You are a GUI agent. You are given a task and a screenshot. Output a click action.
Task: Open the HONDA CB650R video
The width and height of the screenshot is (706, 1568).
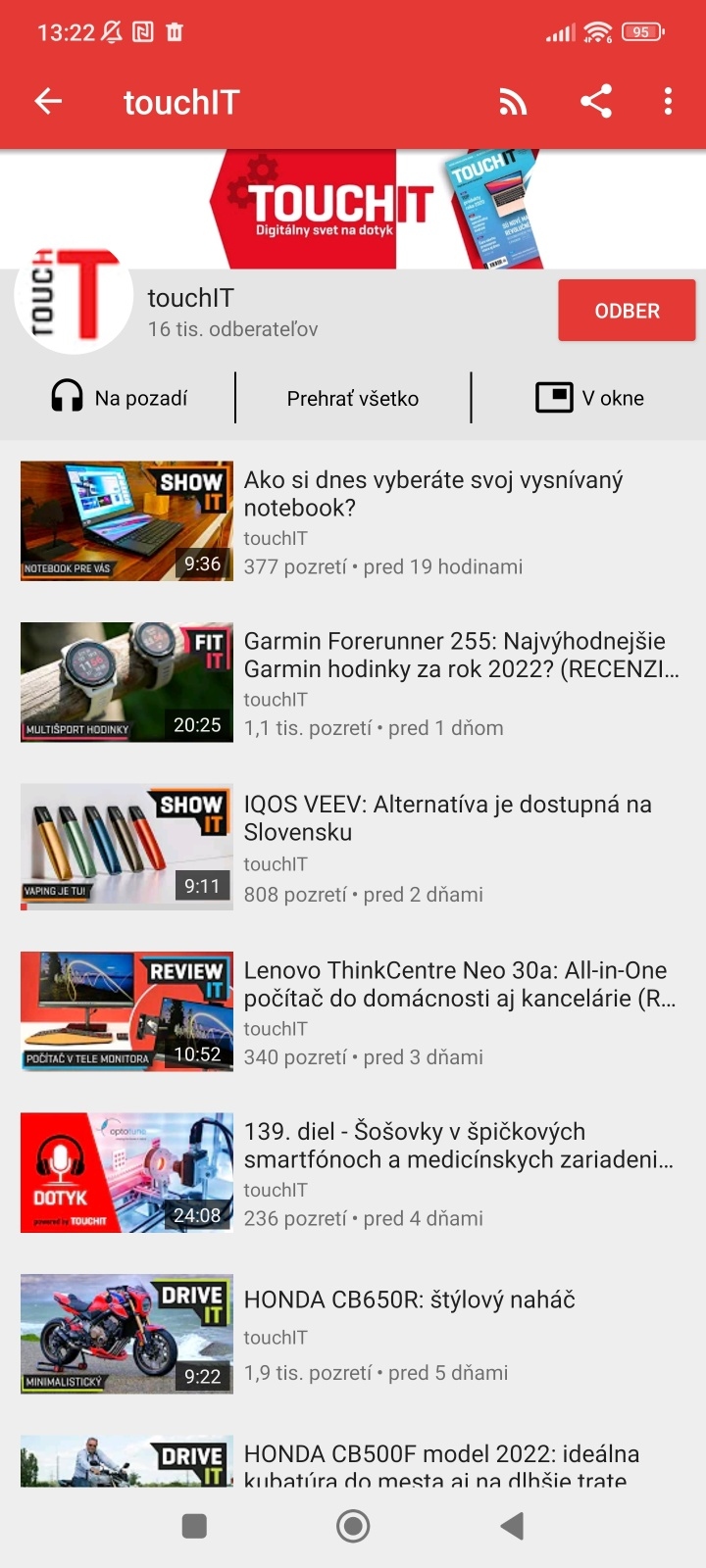pos(409,1299)
